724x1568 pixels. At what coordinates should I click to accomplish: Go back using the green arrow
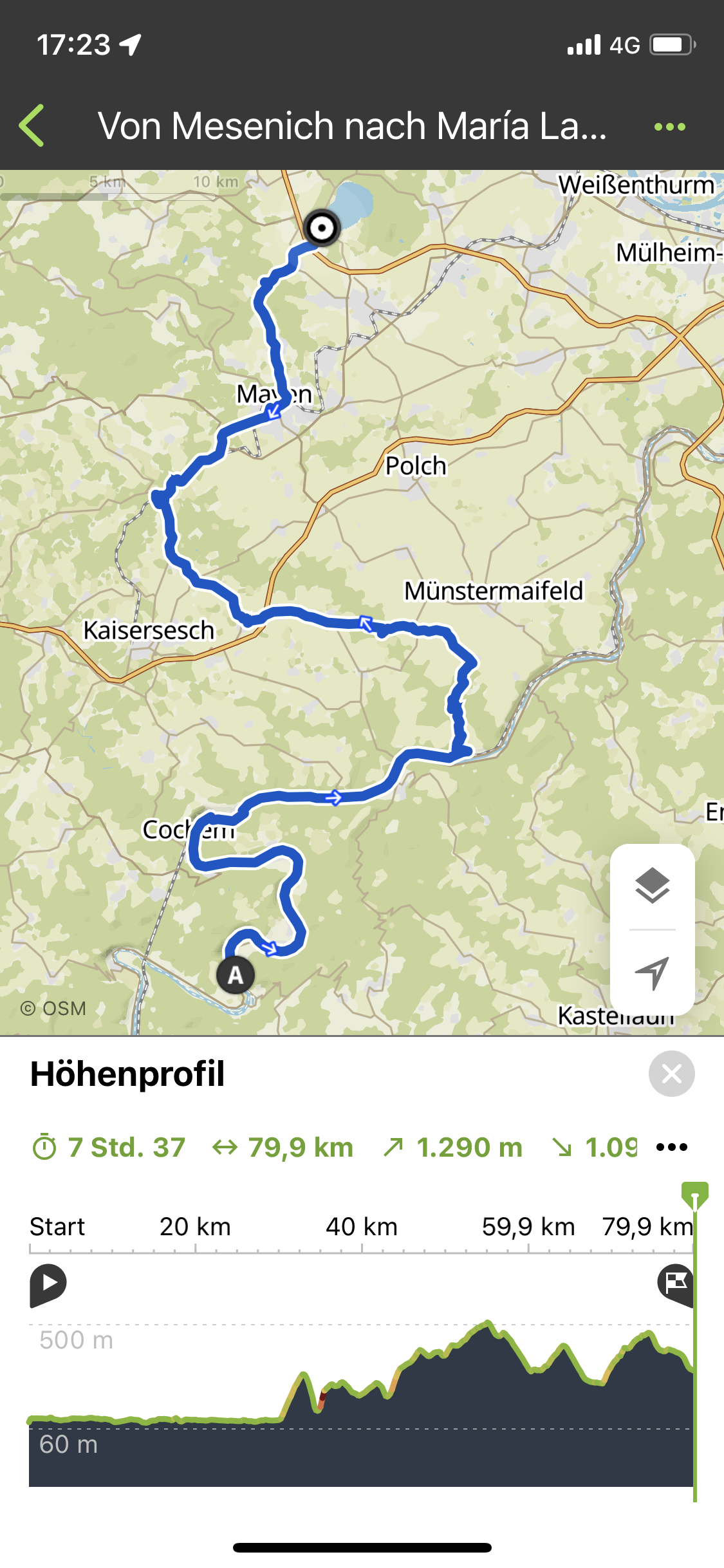click(32, 126)
